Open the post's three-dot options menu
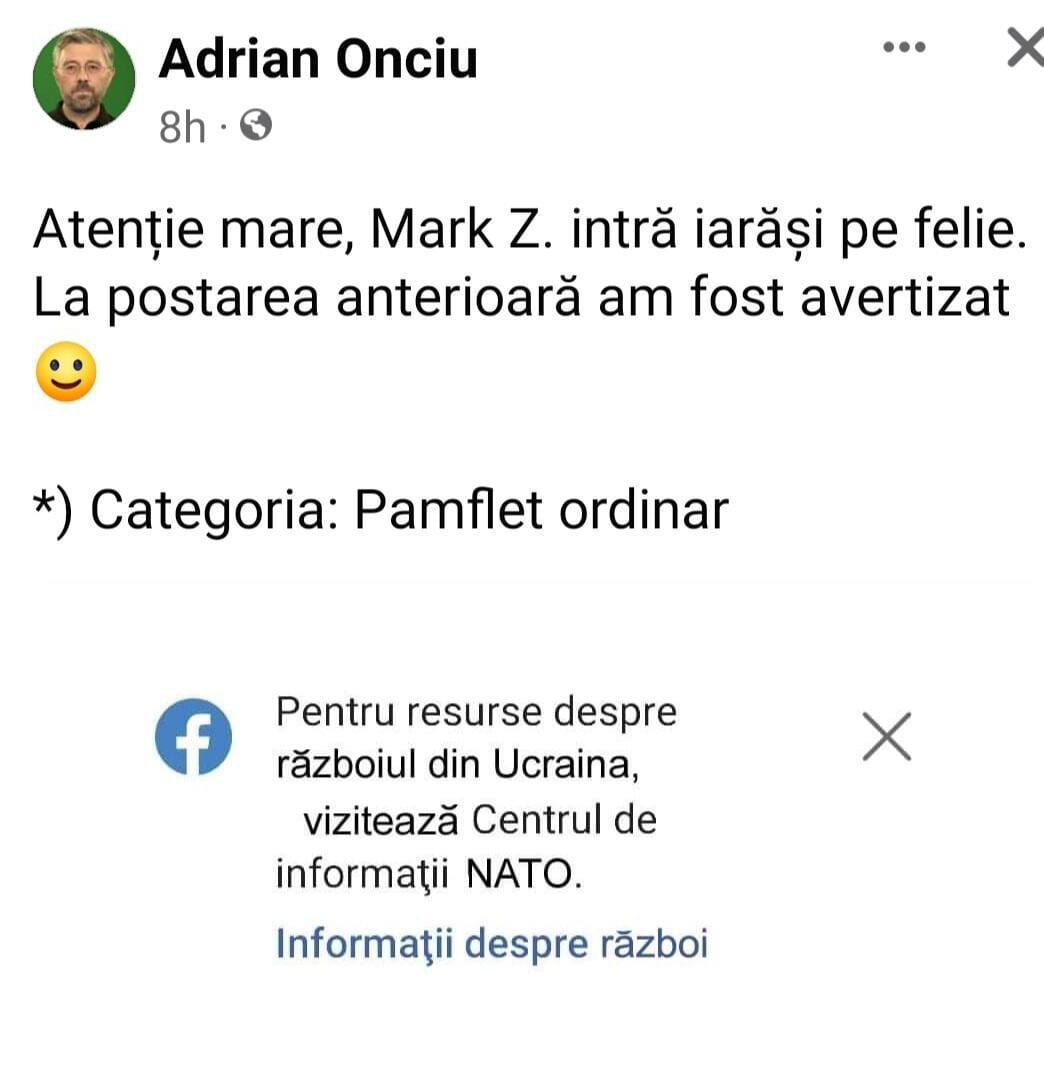The image size is (1044, 1090). click(x=905, y=47)
